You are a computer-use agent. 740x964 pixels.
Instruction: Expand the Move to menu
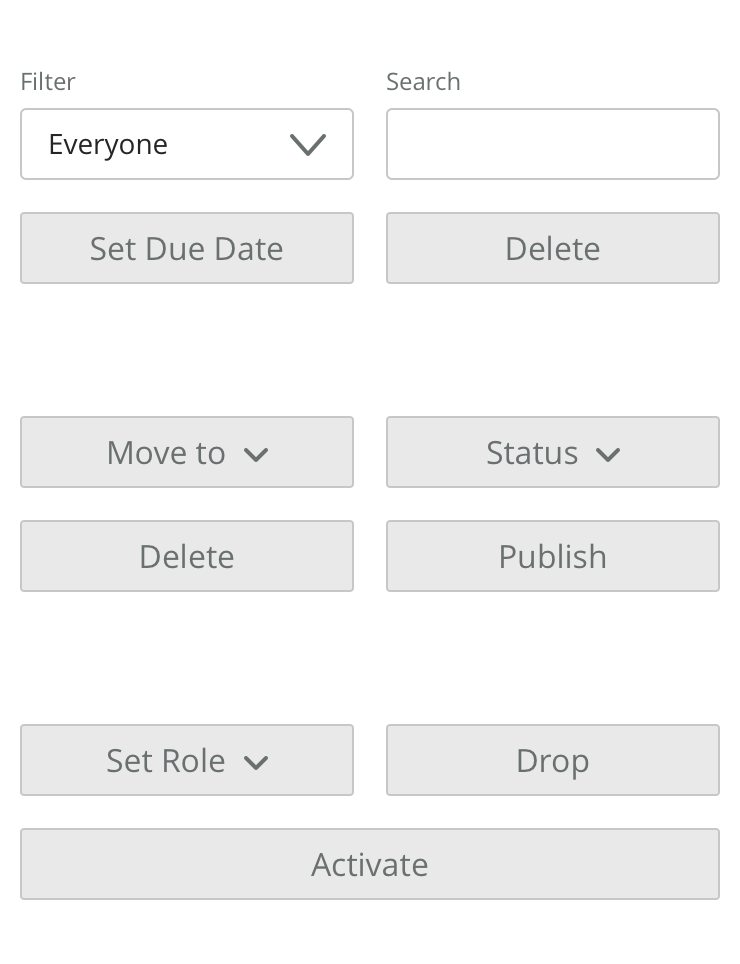(x=187, y=452)
